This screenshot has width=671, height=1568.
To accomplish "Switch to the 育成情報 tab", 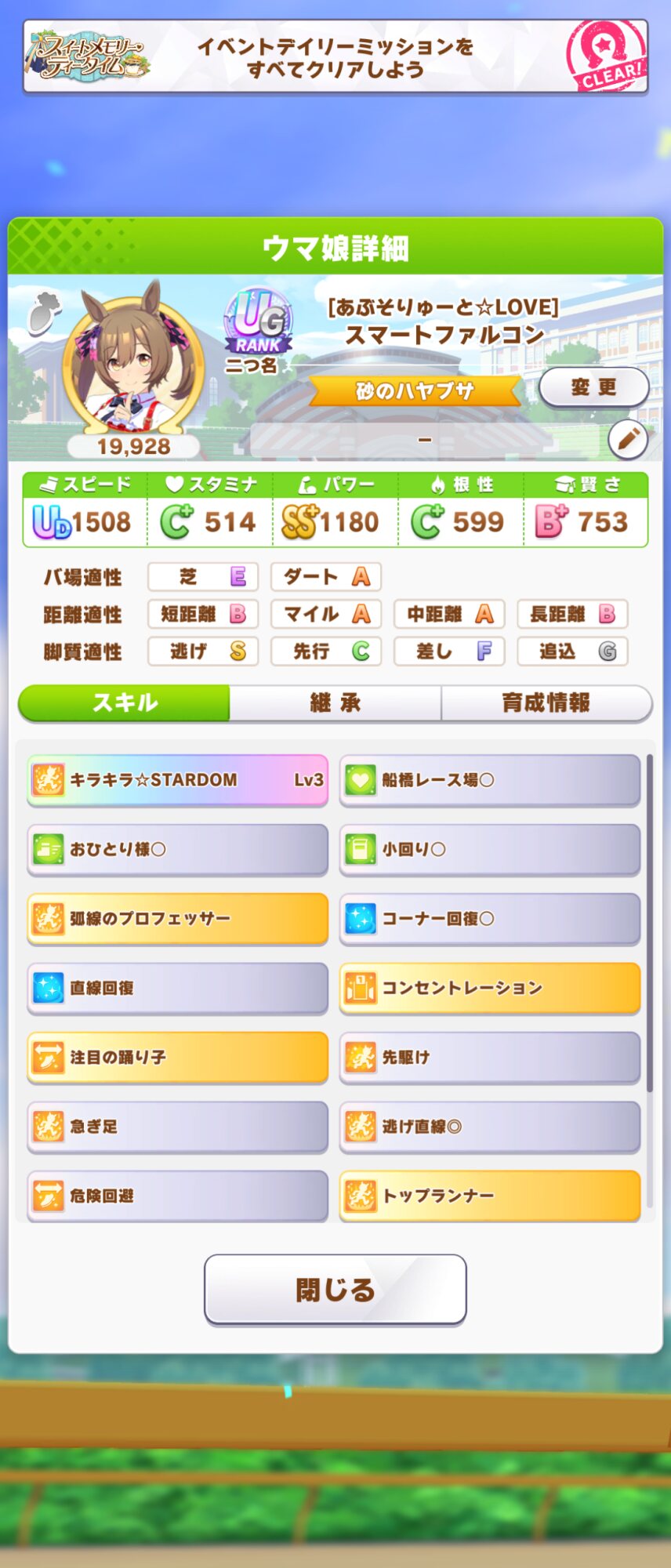I will coord(546,702).
